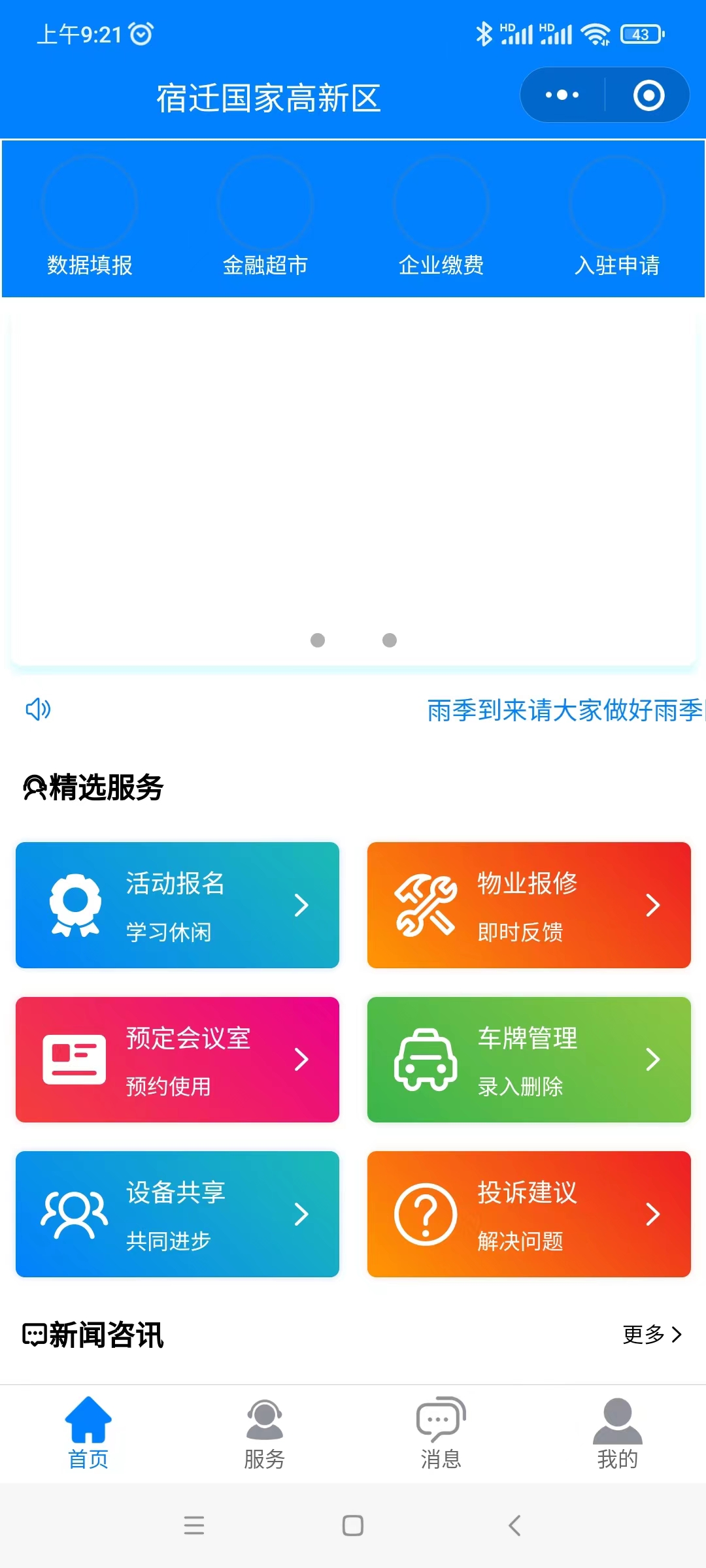Tap the system back button
The image size is (706, 1568).
pos(514,1526)
